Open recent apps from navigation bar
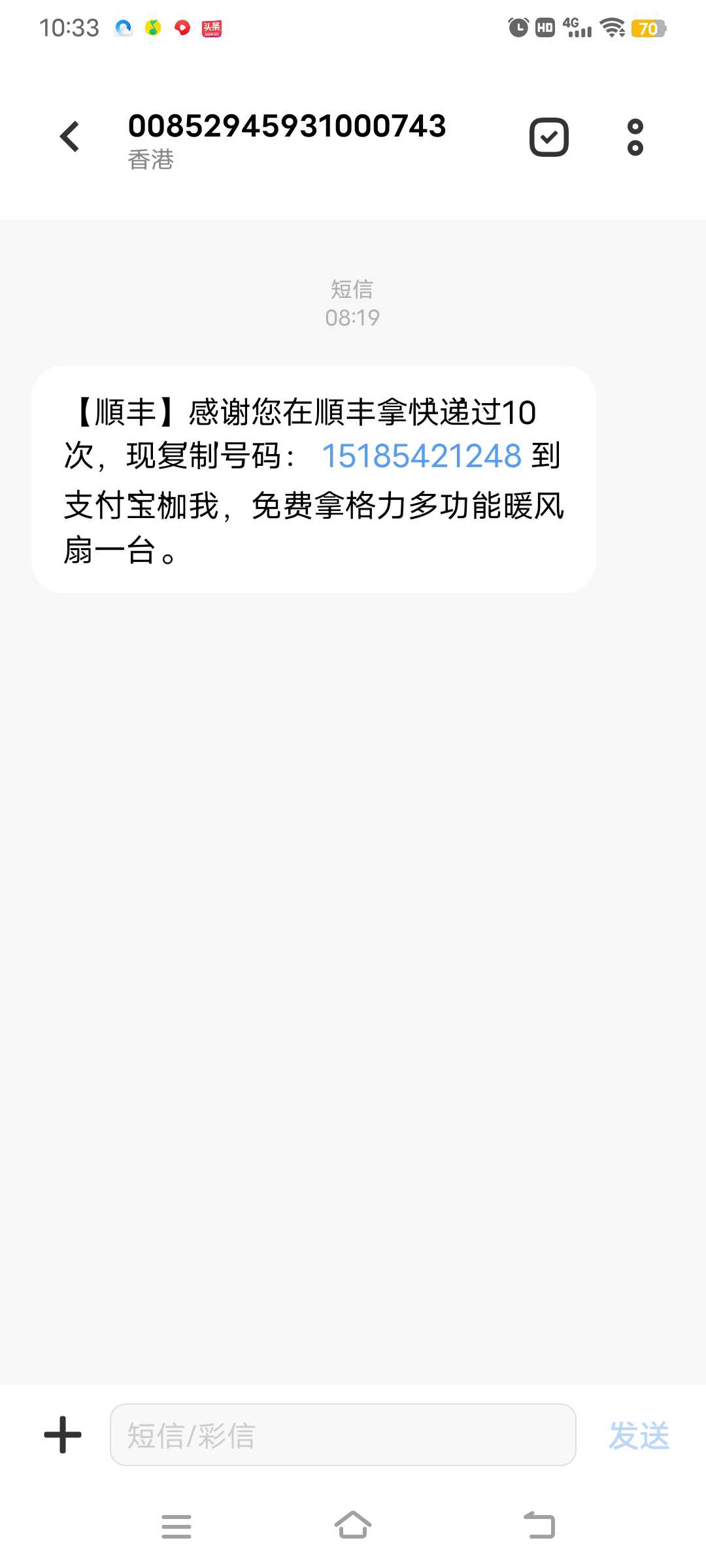 pyautogui.click(x=176, y=1526)
